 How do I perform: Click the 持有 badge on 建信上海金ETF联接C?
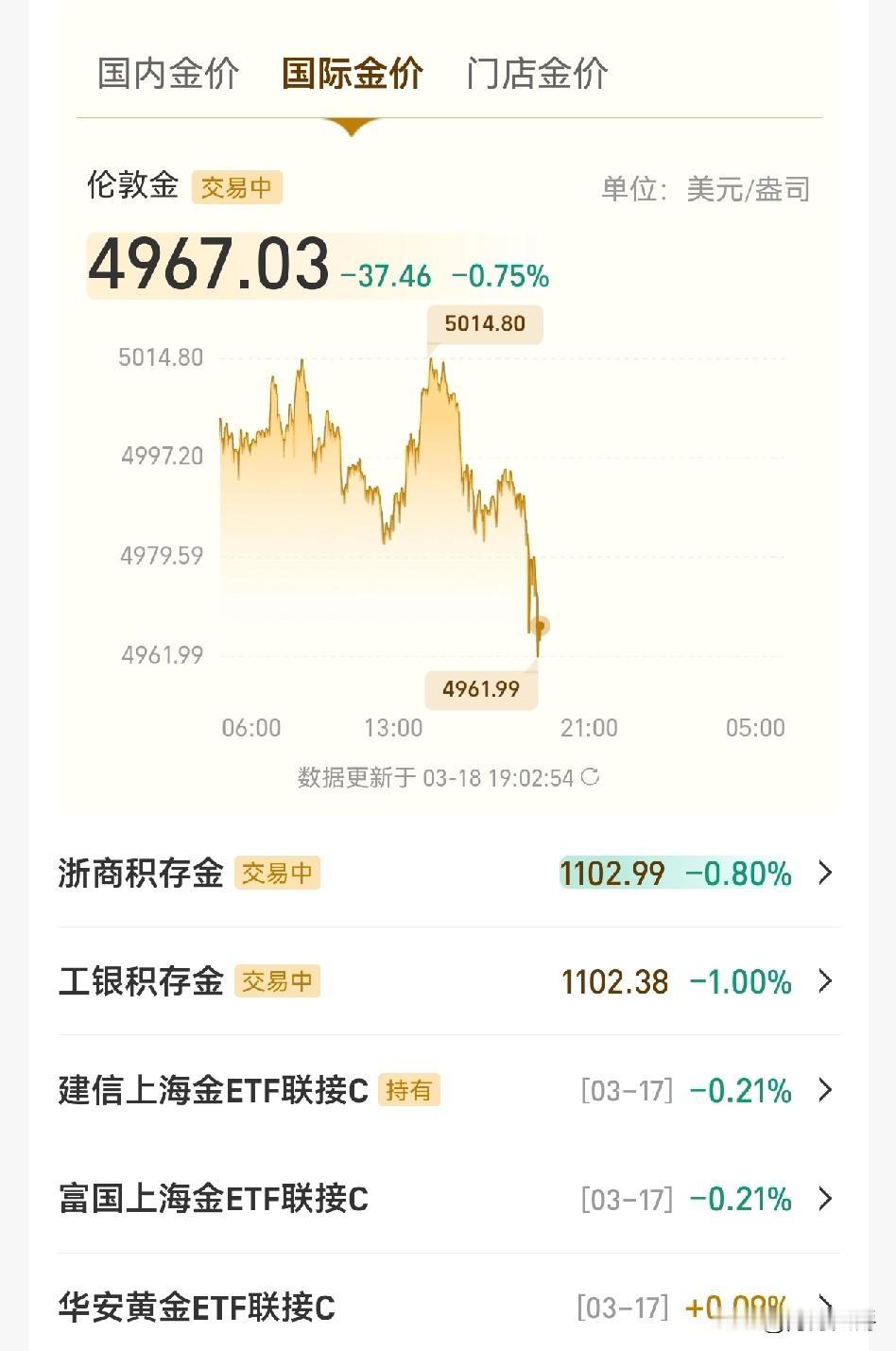click(x=409, y=1091)
